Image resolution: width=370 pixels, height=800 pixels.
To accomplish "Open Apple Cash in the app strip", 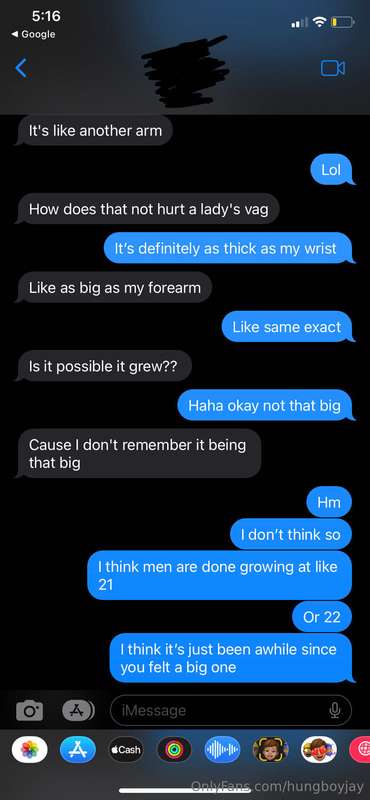I will [126, 749].
